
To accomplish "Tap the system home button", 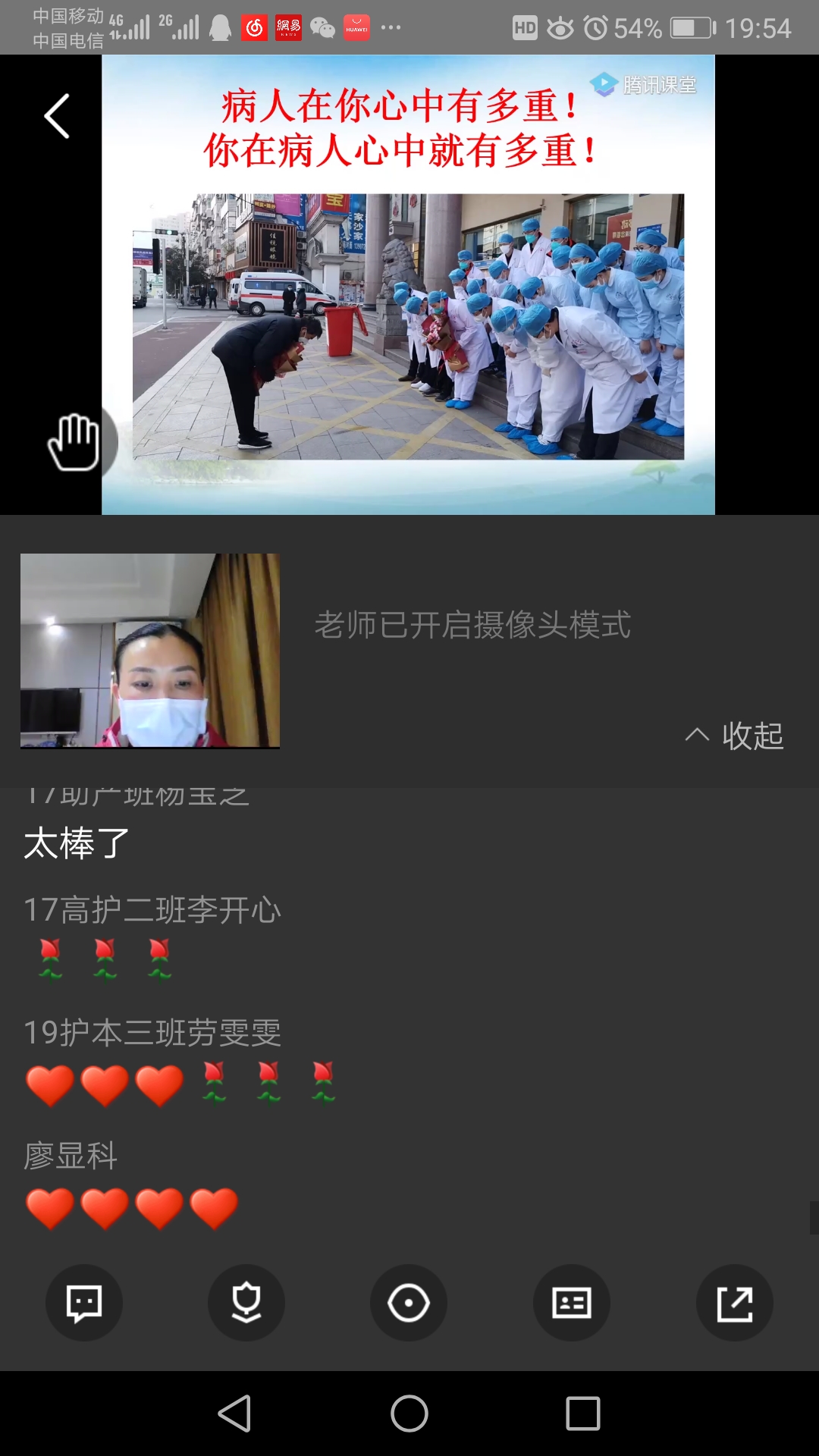I will [409, 1414].
